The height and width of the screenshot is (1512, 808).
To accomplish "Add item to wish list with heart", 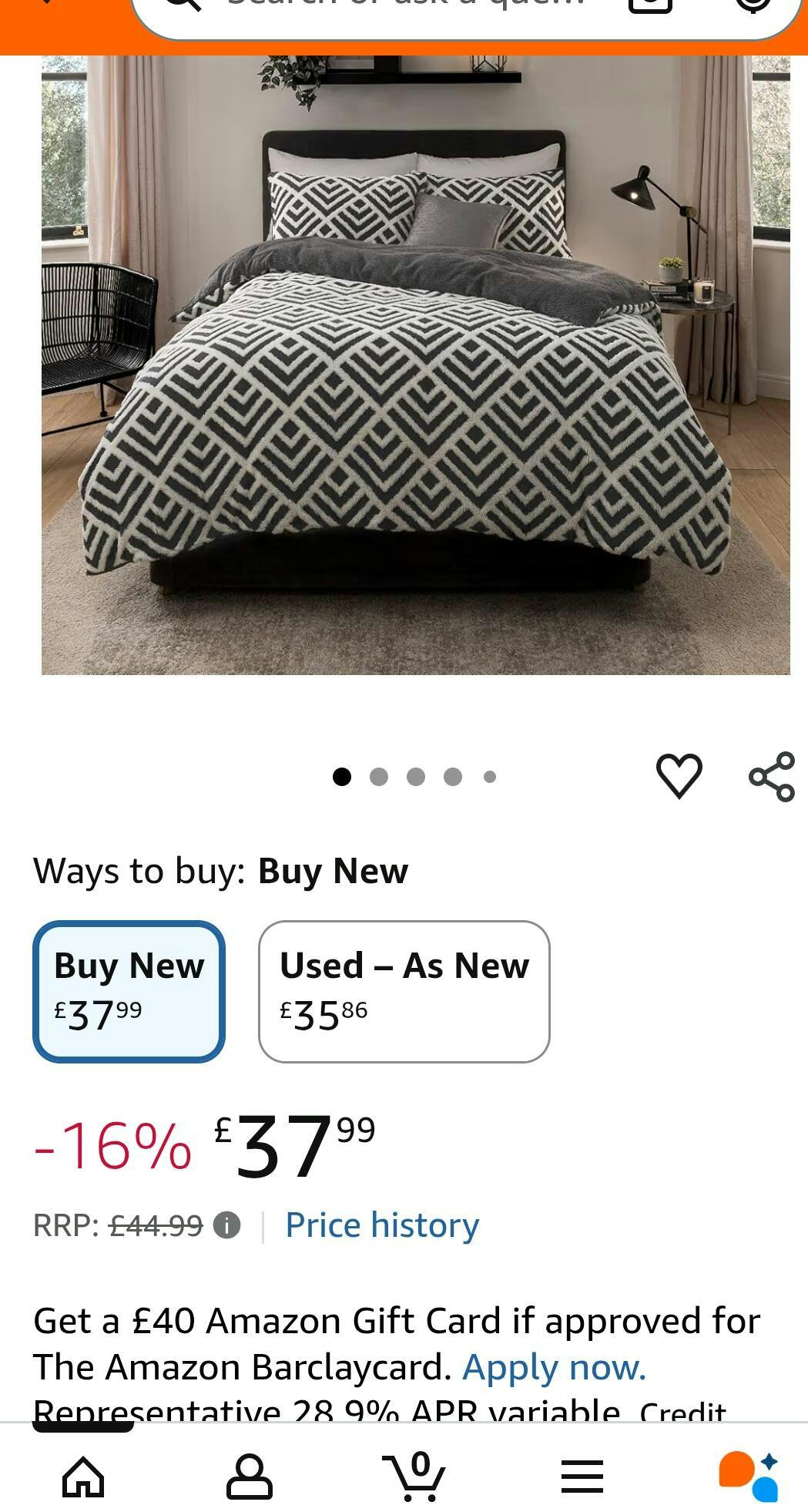I will 679,775.
